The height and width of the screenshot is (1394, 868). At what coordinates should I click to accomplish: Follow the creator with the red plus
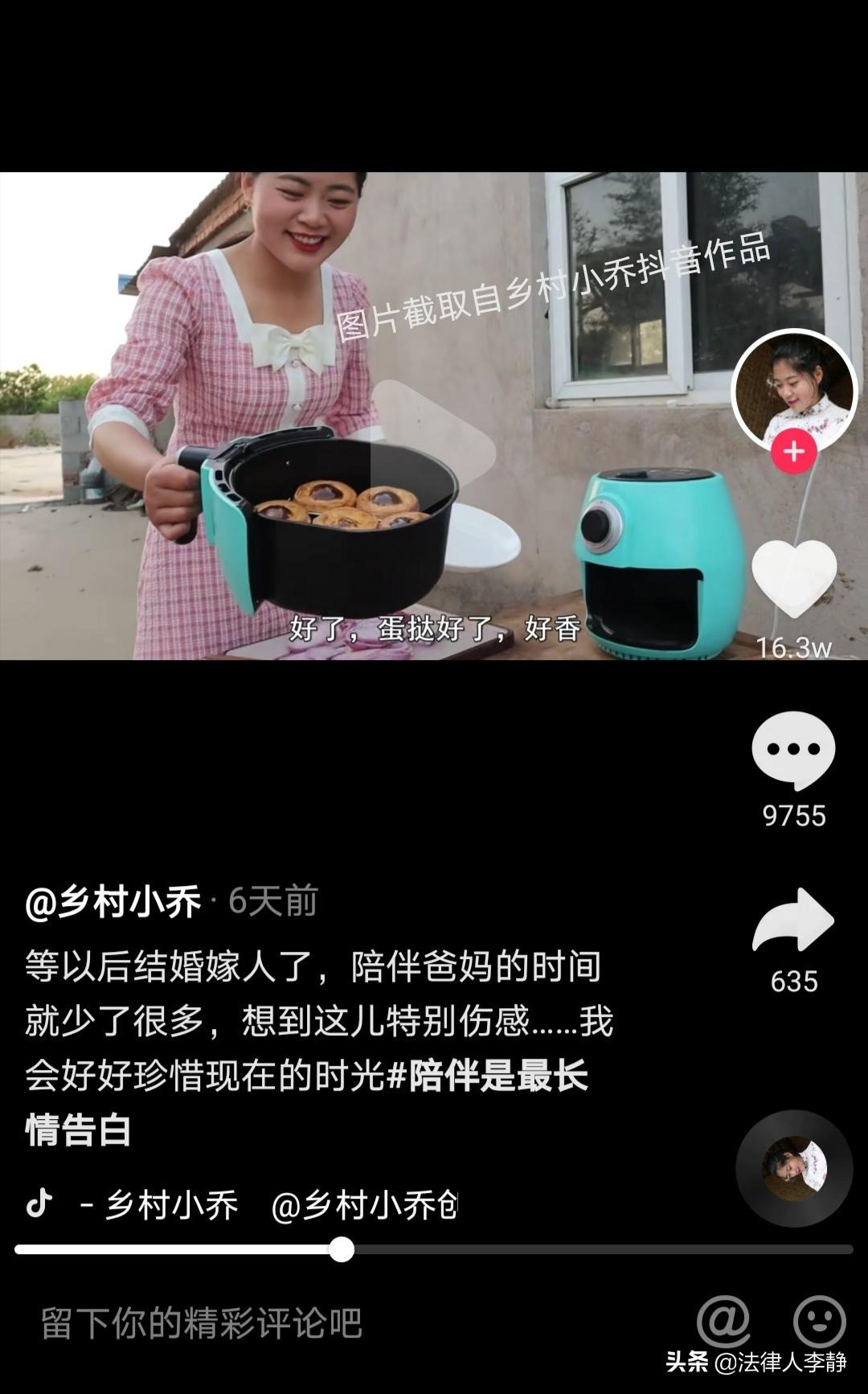794,452
